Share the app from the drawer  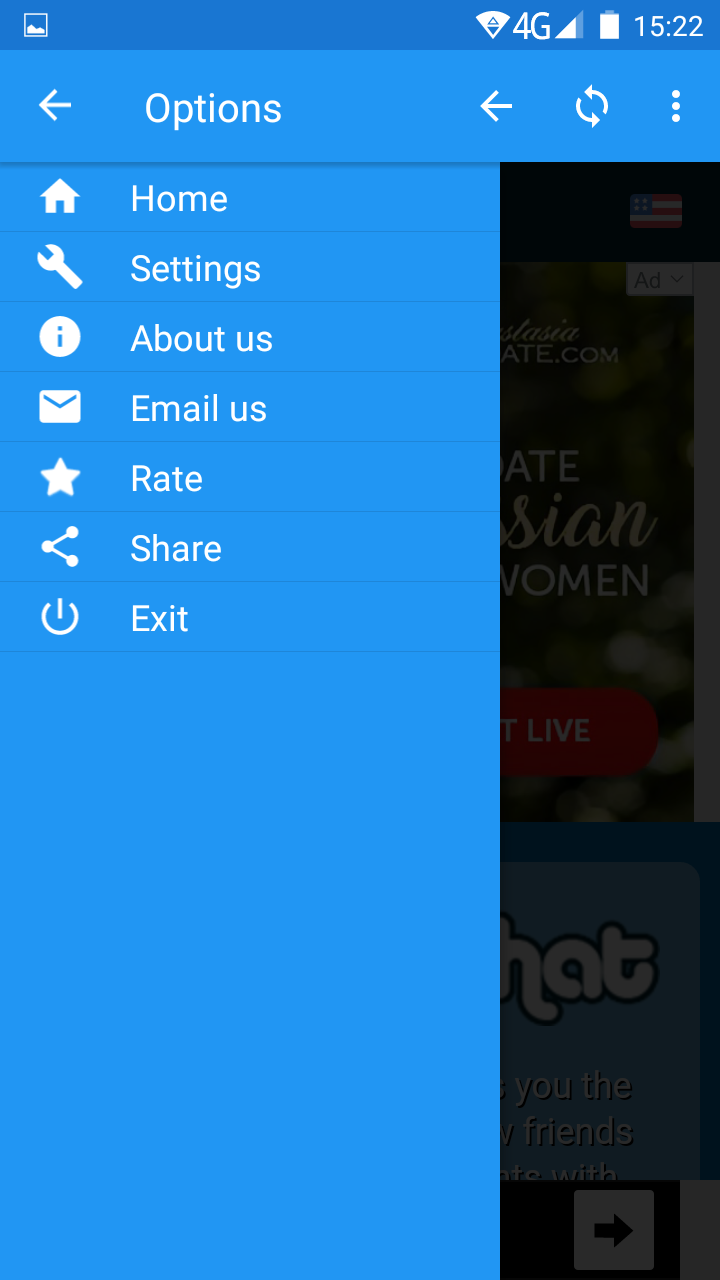click(176, 548)
